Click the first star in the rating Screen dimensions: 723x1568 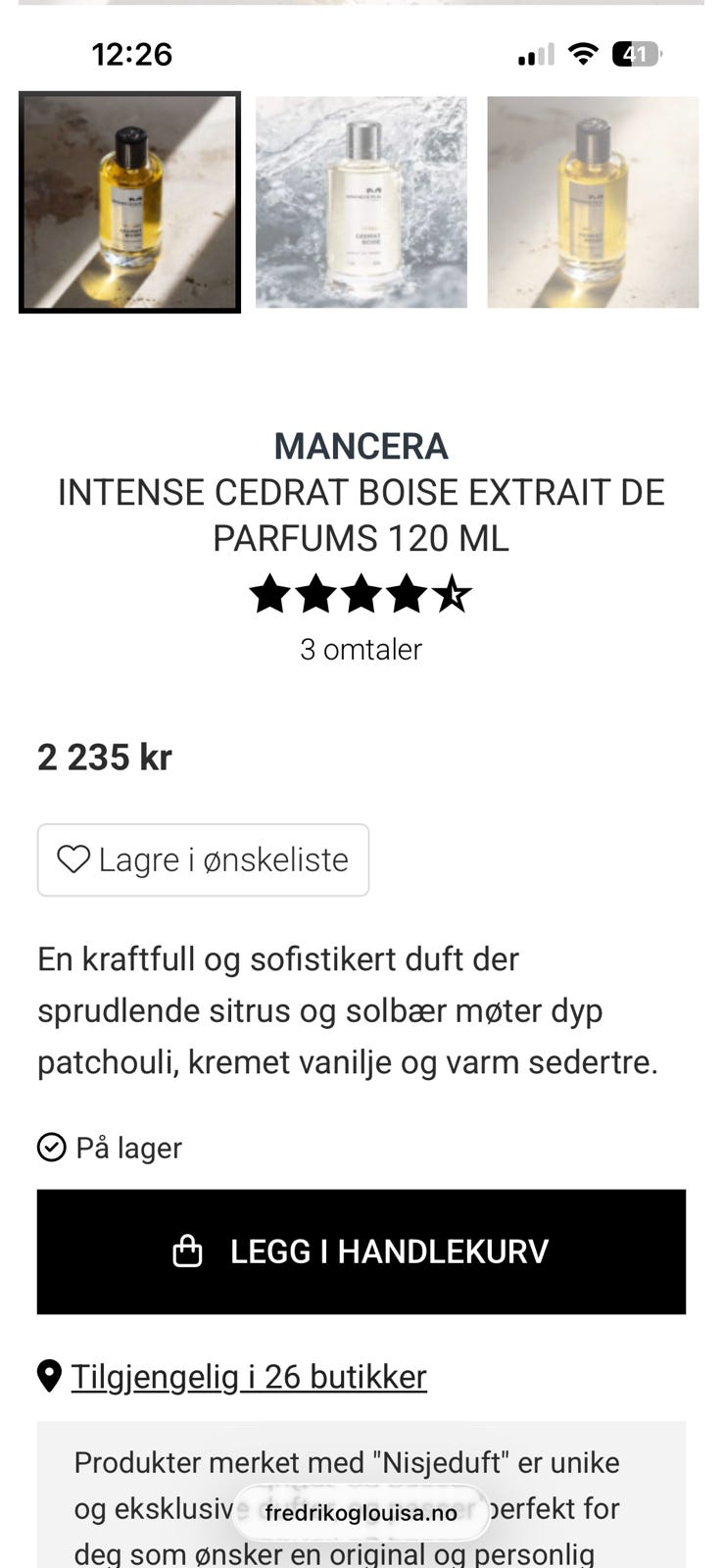click(270, 593)
